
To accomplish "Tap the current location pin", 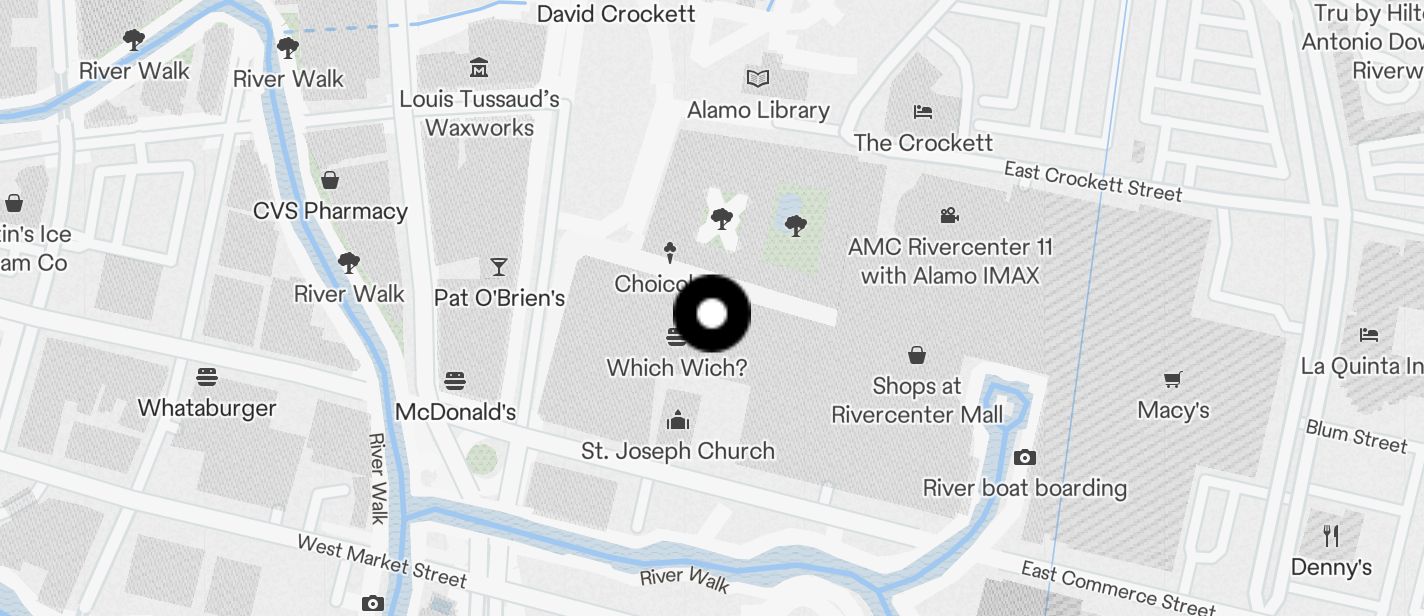I will click(712, 314).
